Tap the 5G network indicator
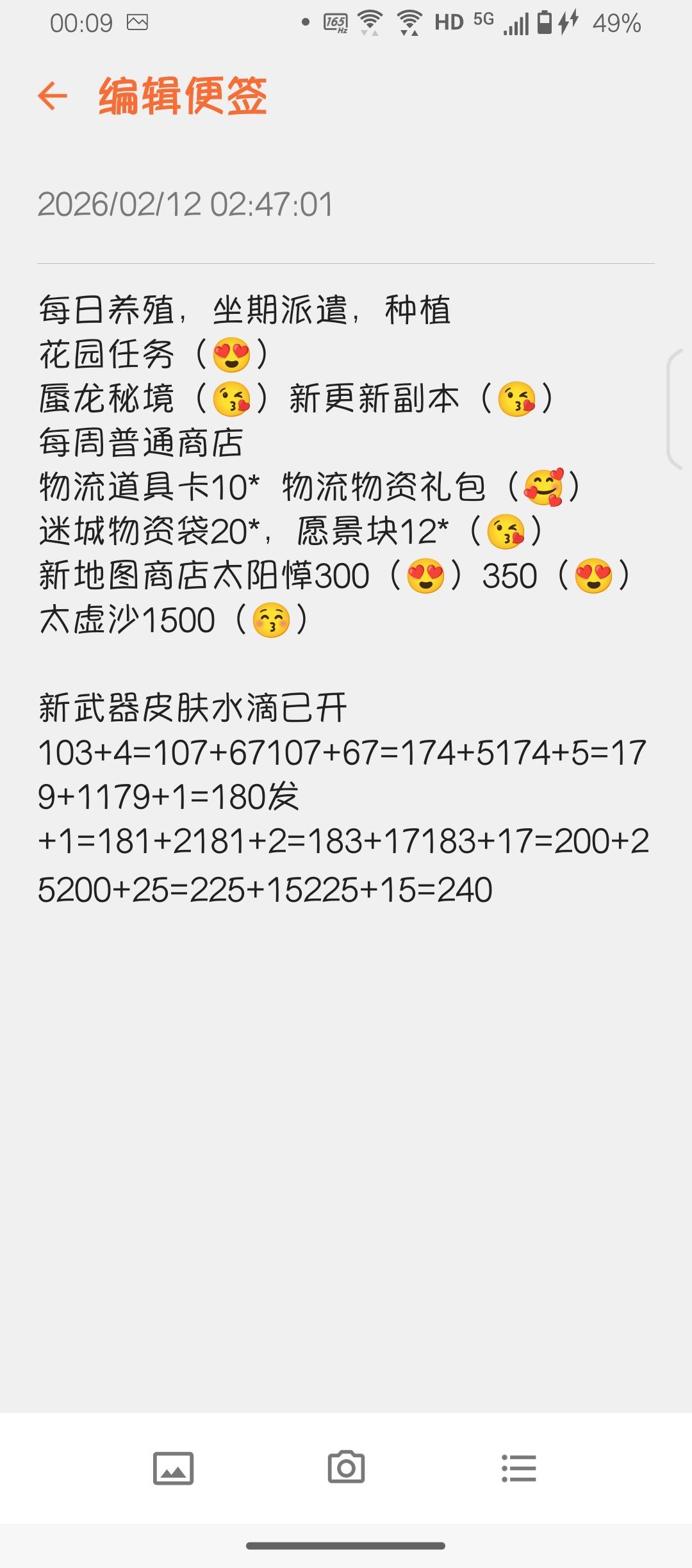 coord(482,20)
